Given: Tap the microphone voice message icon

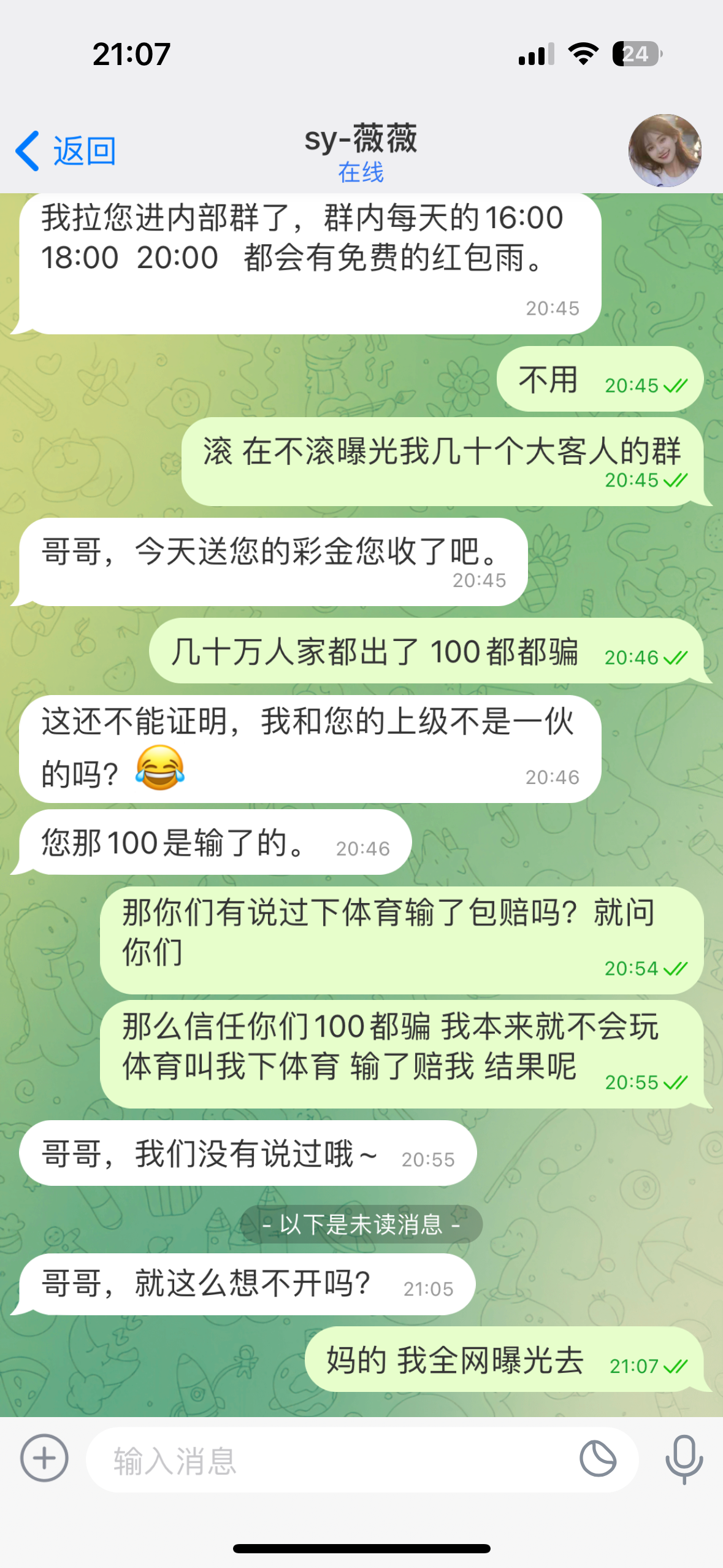Looking at the screenshot, I should pos(684,1458).
